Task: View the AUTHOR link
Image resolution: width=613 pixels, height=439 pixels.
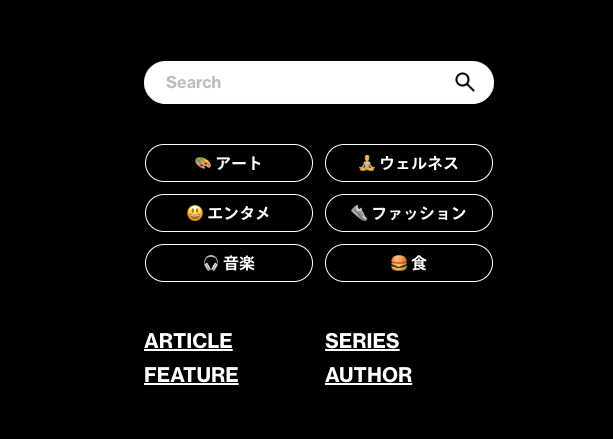Action: pos(368,375)
